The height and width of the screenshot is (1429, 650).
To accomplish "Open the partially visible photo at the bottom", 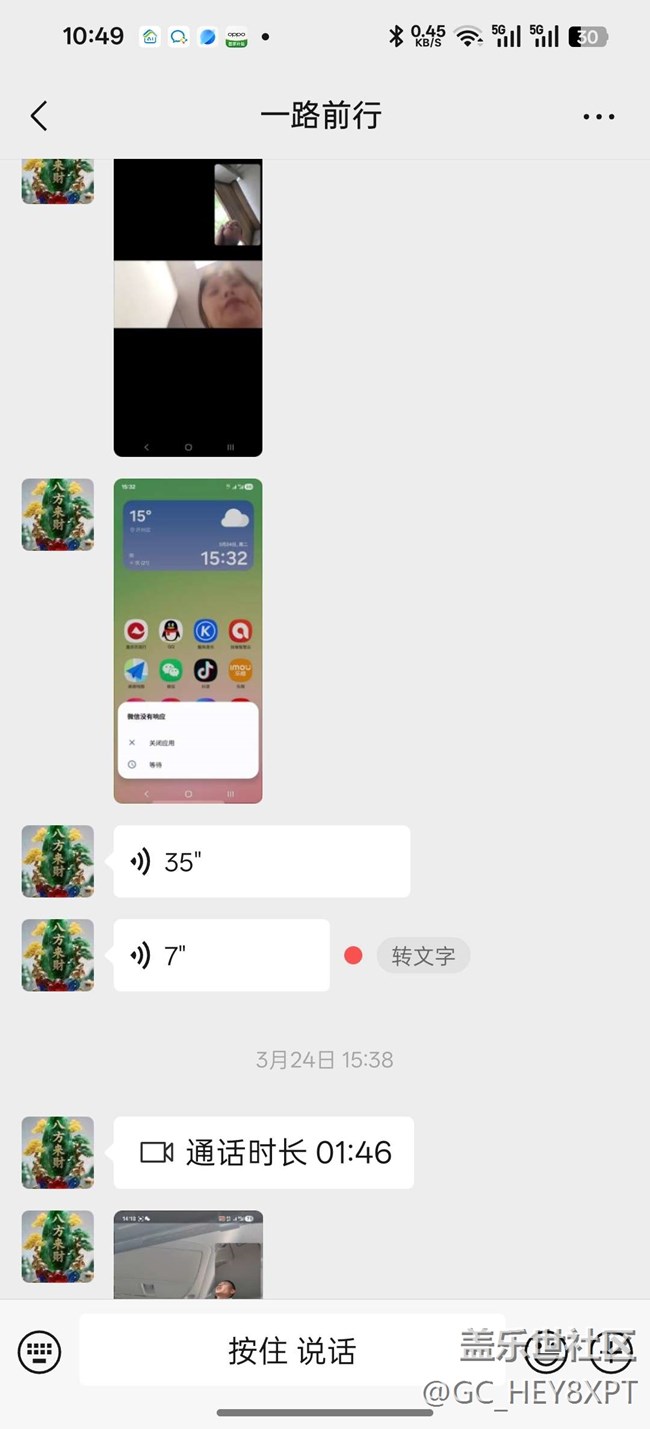I will [188, 1256].
